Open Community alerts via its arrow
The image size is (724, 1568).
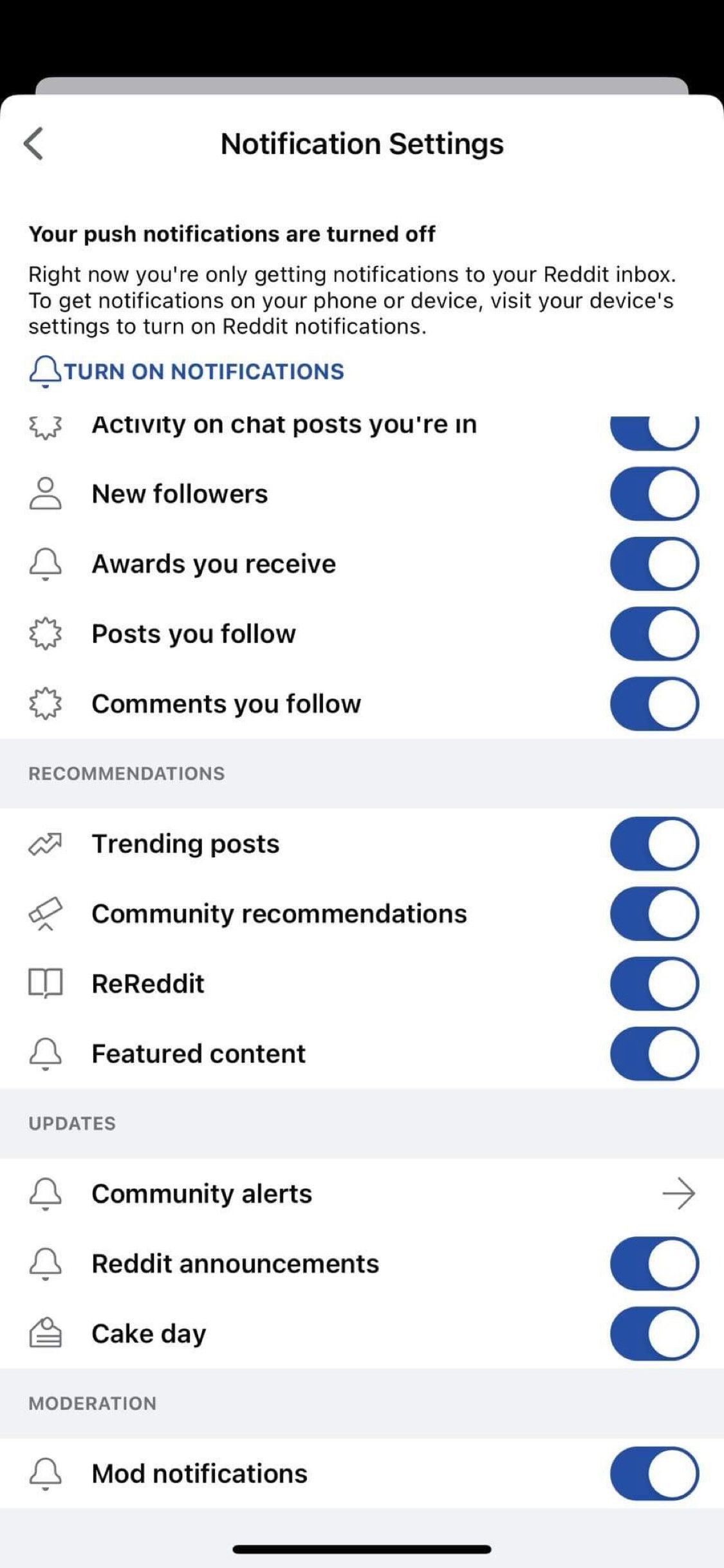click(680, 1193)
